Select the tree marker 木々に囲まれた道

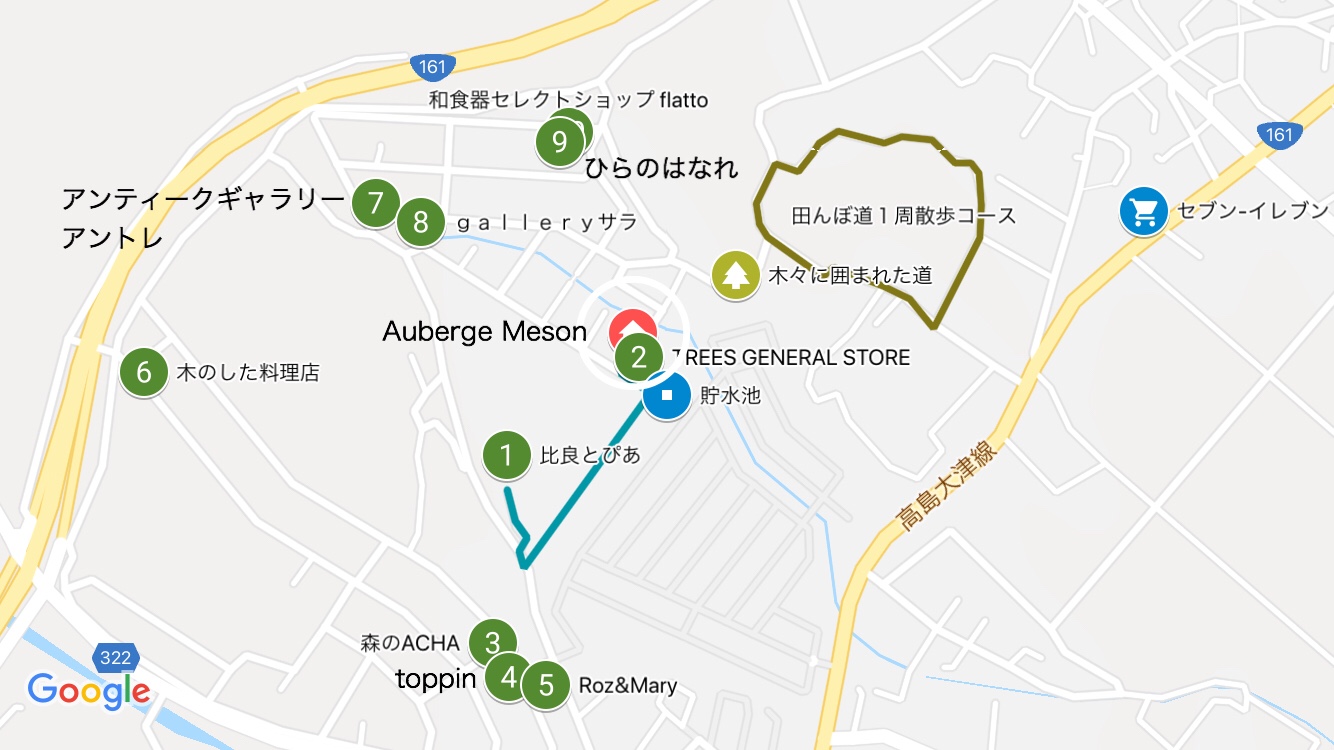[x=736, y=275]
